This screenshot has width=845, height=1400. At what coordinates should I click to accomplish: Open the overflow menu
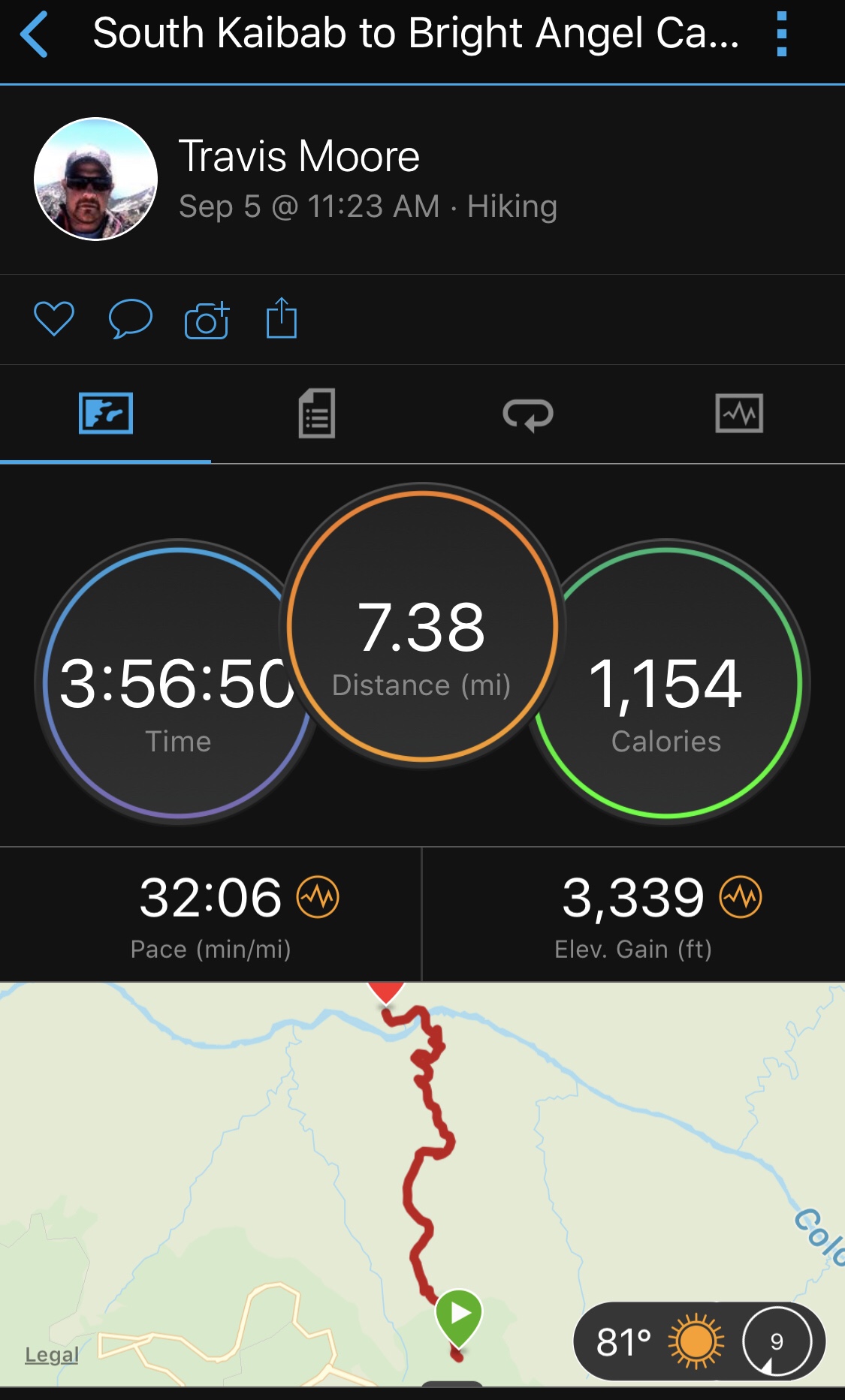(x=782, y=35)
